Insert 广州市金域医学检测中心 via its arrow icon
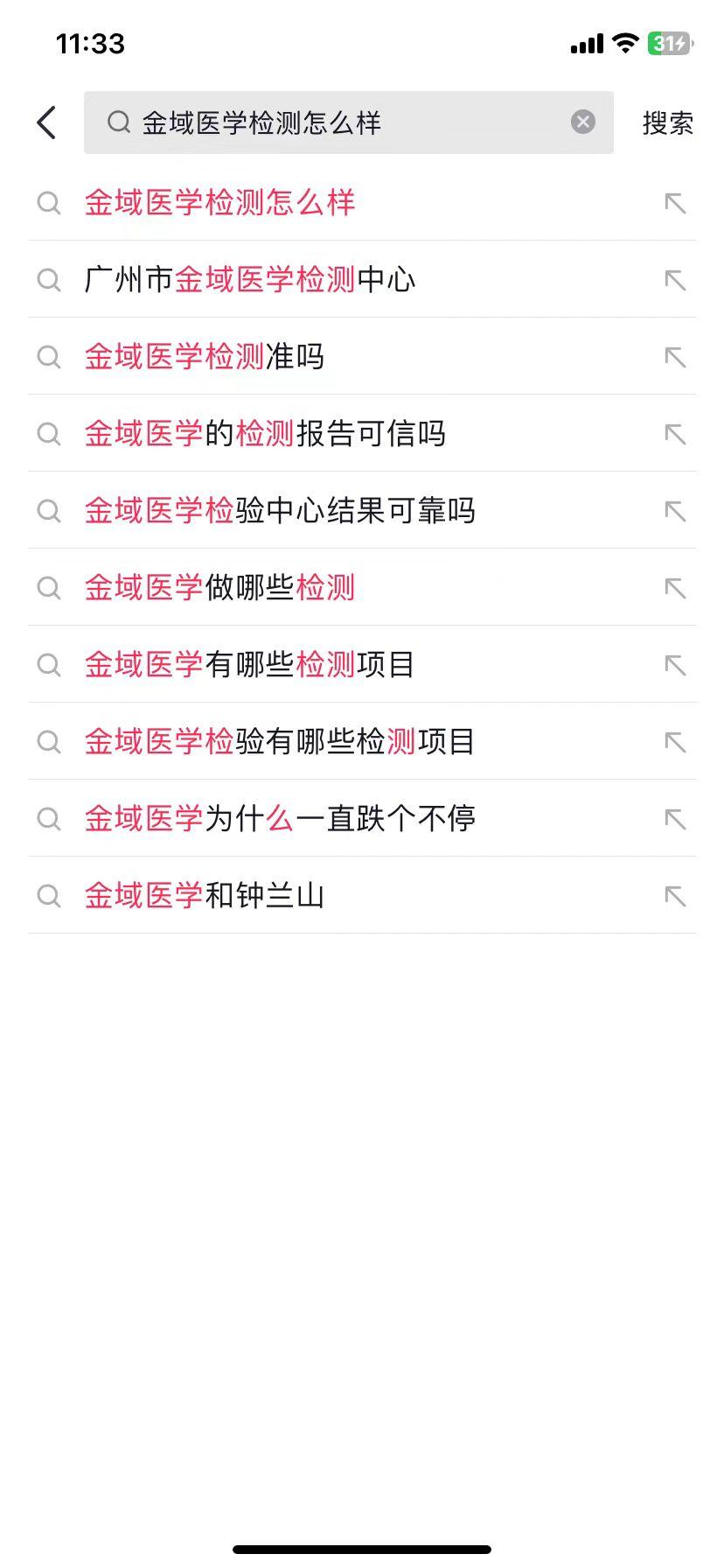 pos(675,280)
